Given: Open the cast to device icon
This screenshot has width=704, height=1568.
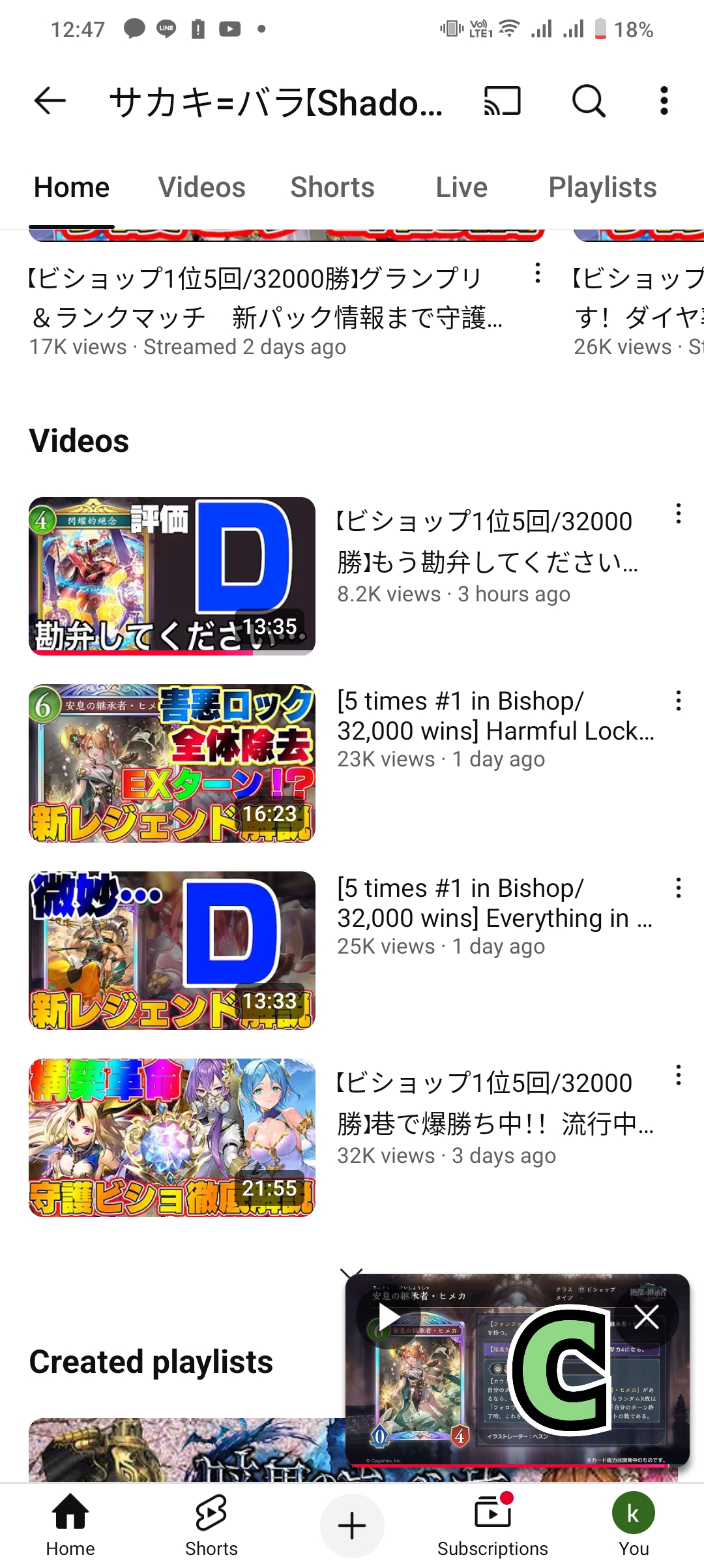Looking at the screenshot, I should tap(502, 101).
